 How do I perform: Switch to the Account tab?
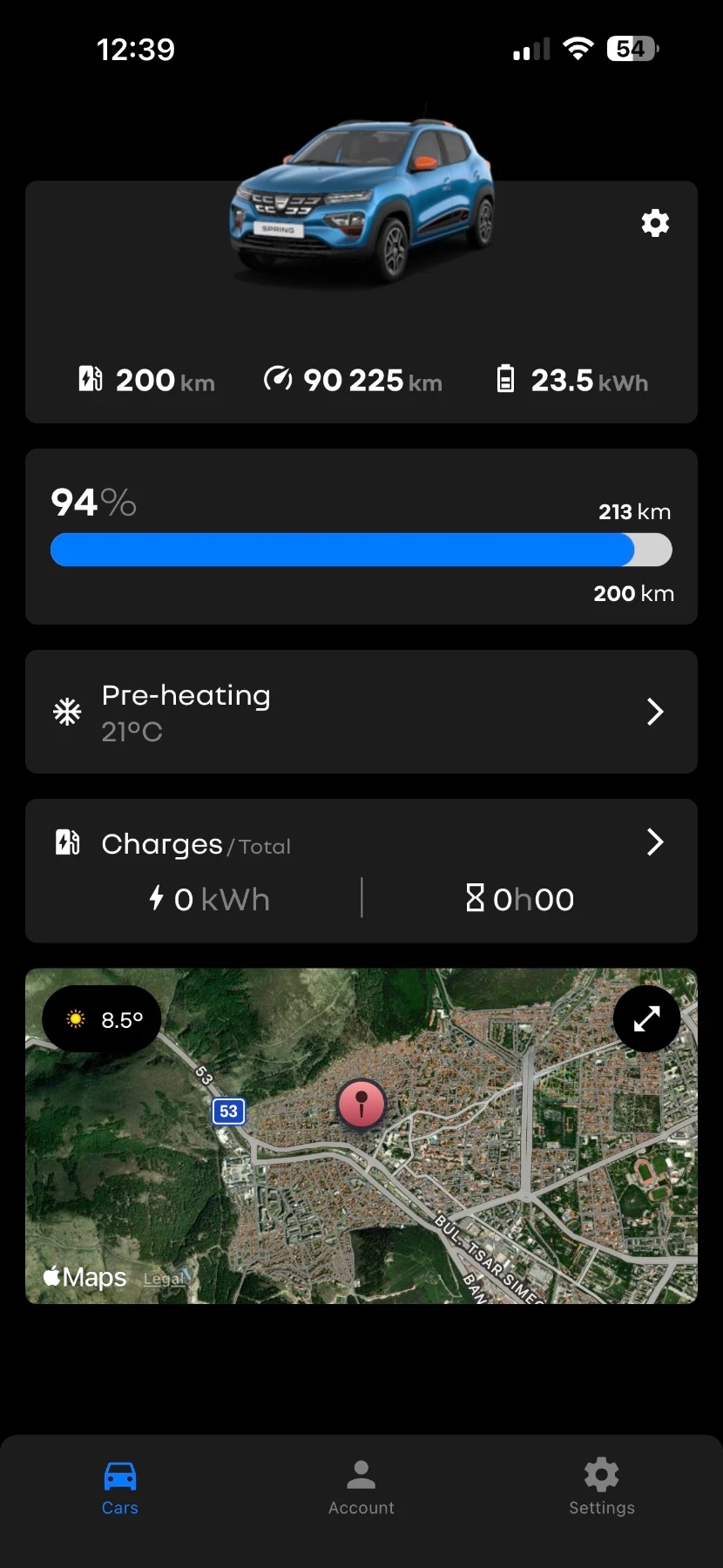point(361,1488)
